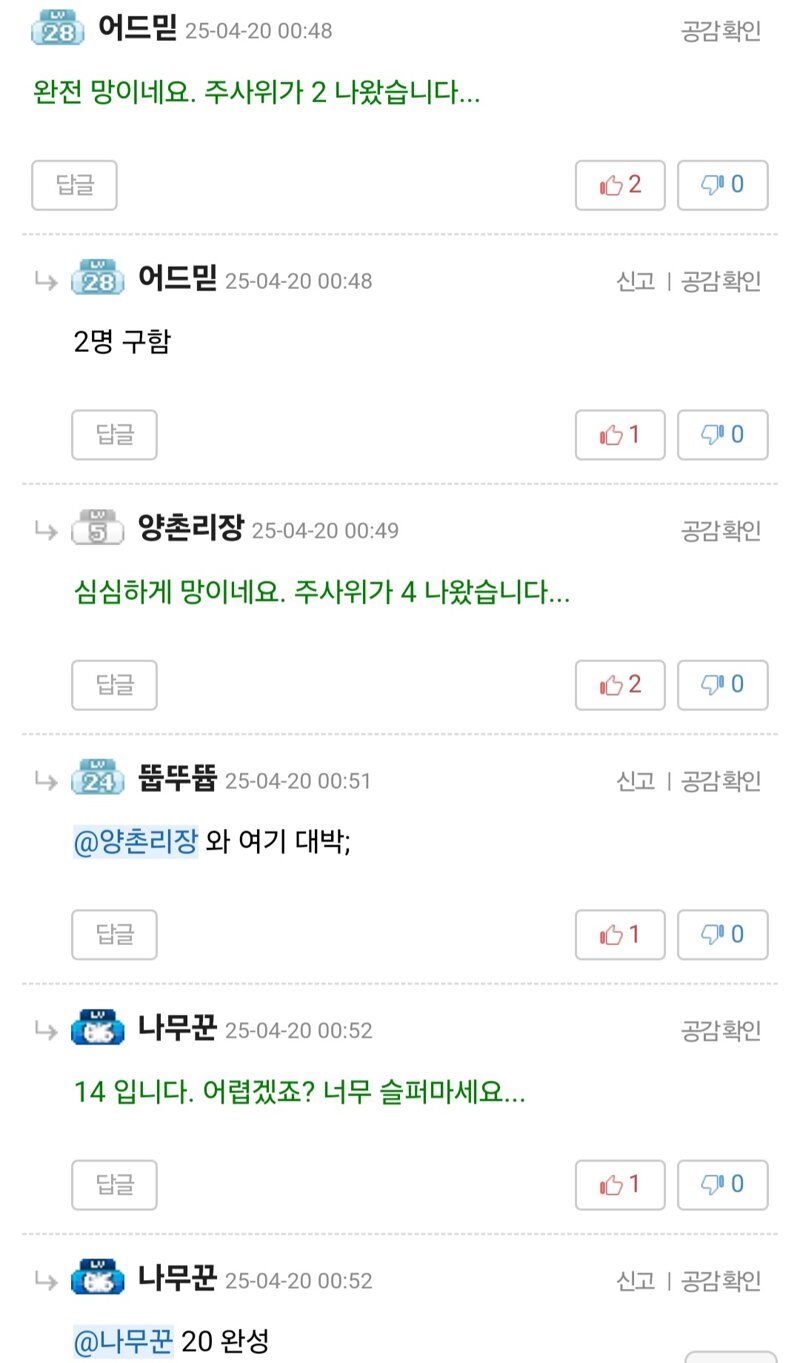Like 뚭뚜뚭's '와 여기 대박' comment

620,935
